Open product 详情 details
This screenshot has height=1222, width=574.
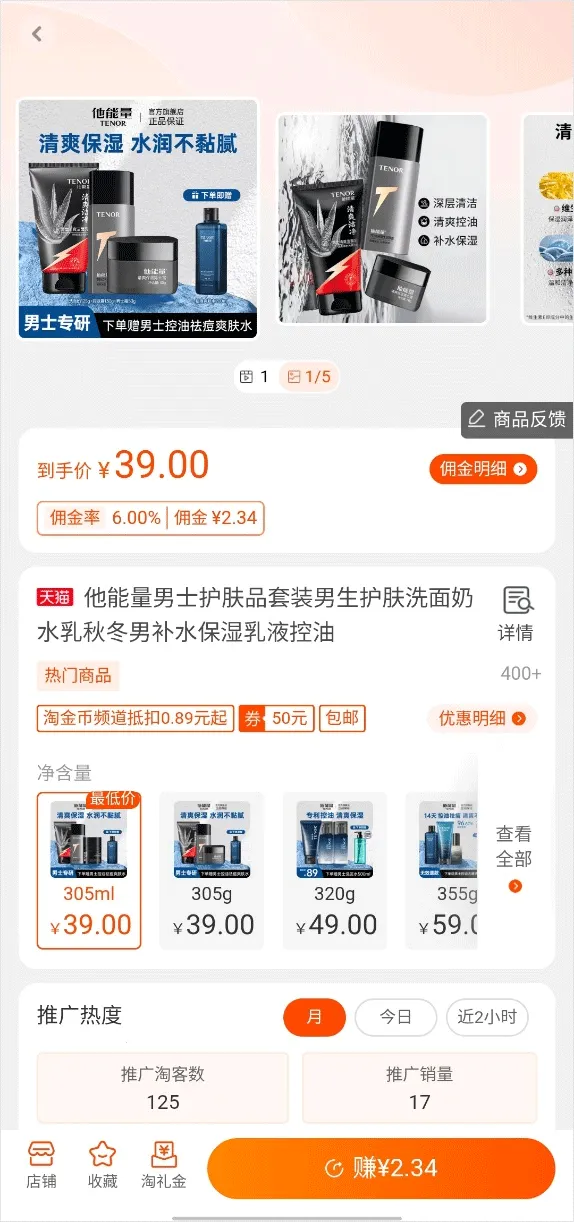516,614
